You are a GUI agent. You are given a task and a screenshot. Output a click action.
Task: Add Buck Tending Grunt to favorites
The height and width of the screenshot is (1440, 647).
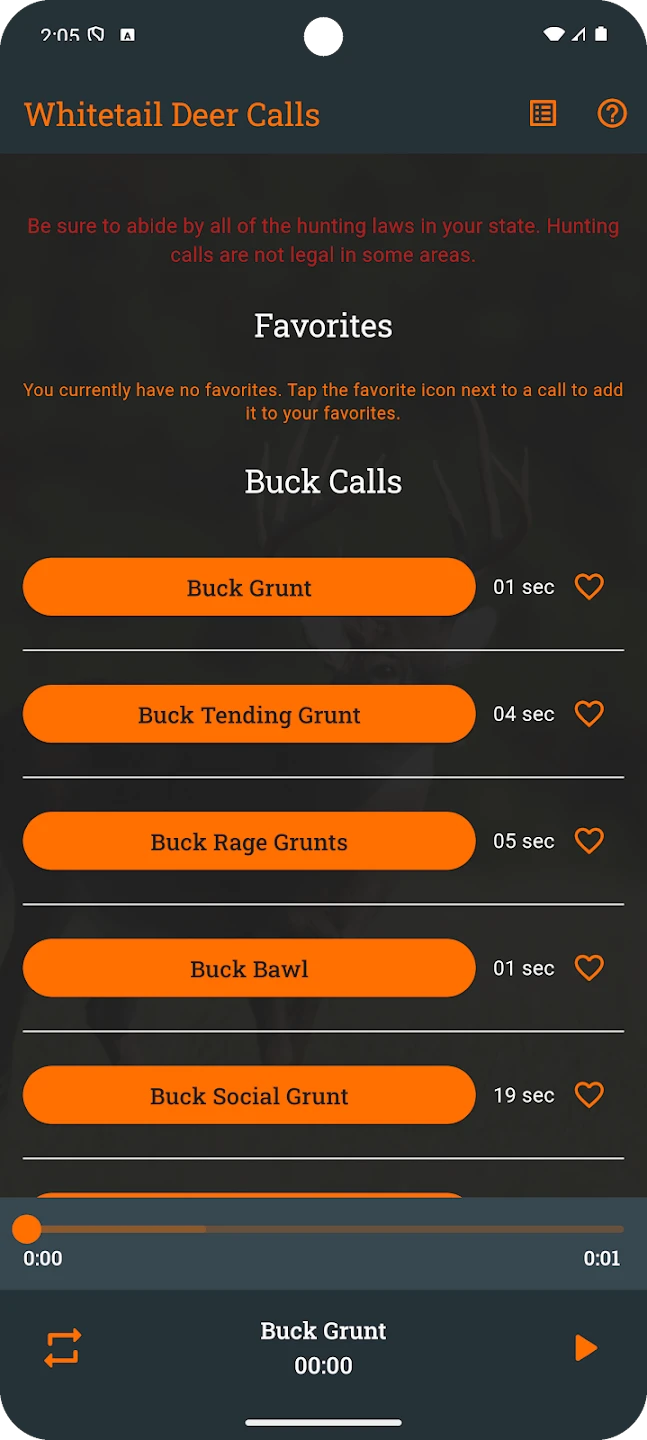coord(589,714)
